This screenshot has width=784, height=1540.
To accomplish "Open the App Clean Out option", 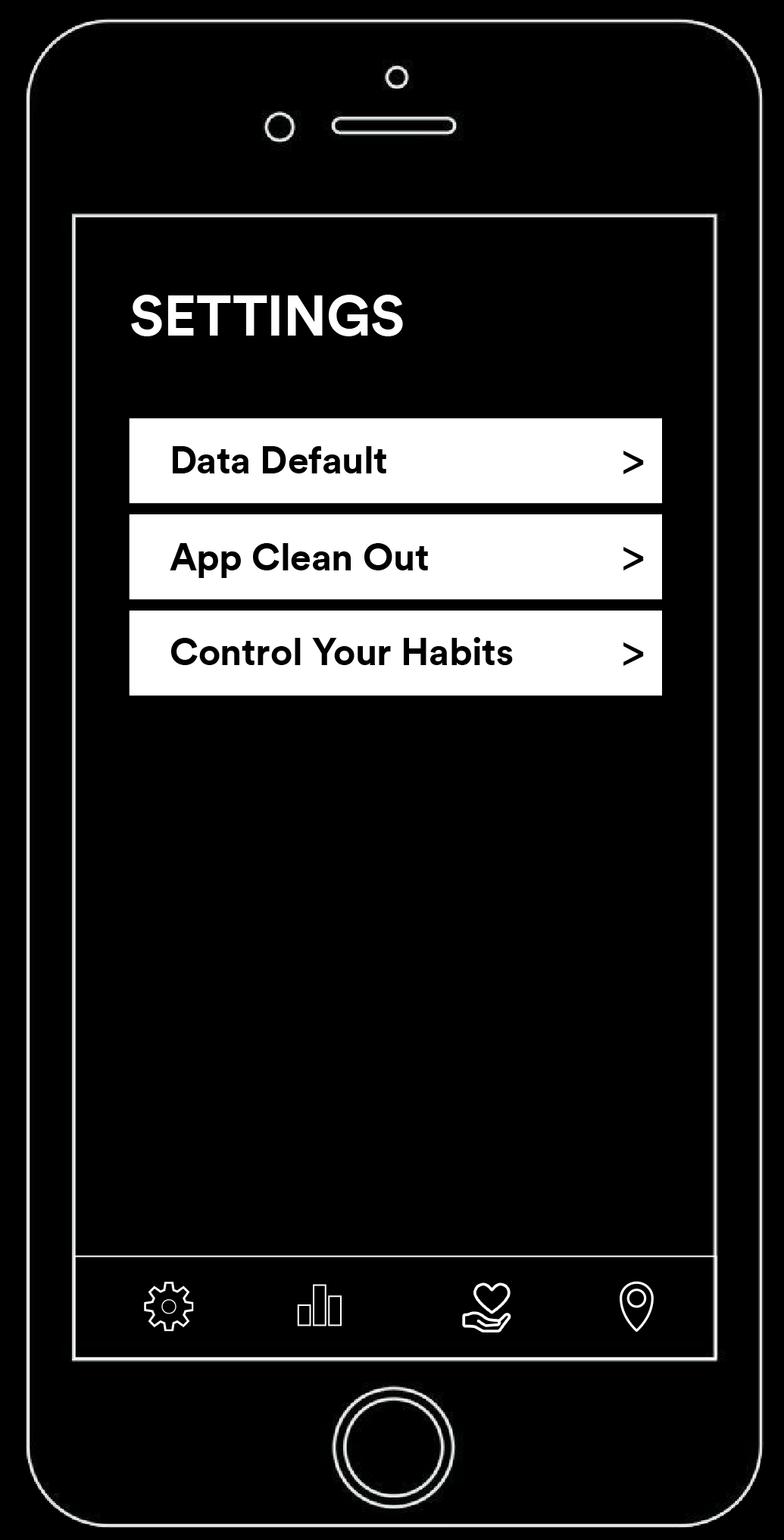I will 395,557.
